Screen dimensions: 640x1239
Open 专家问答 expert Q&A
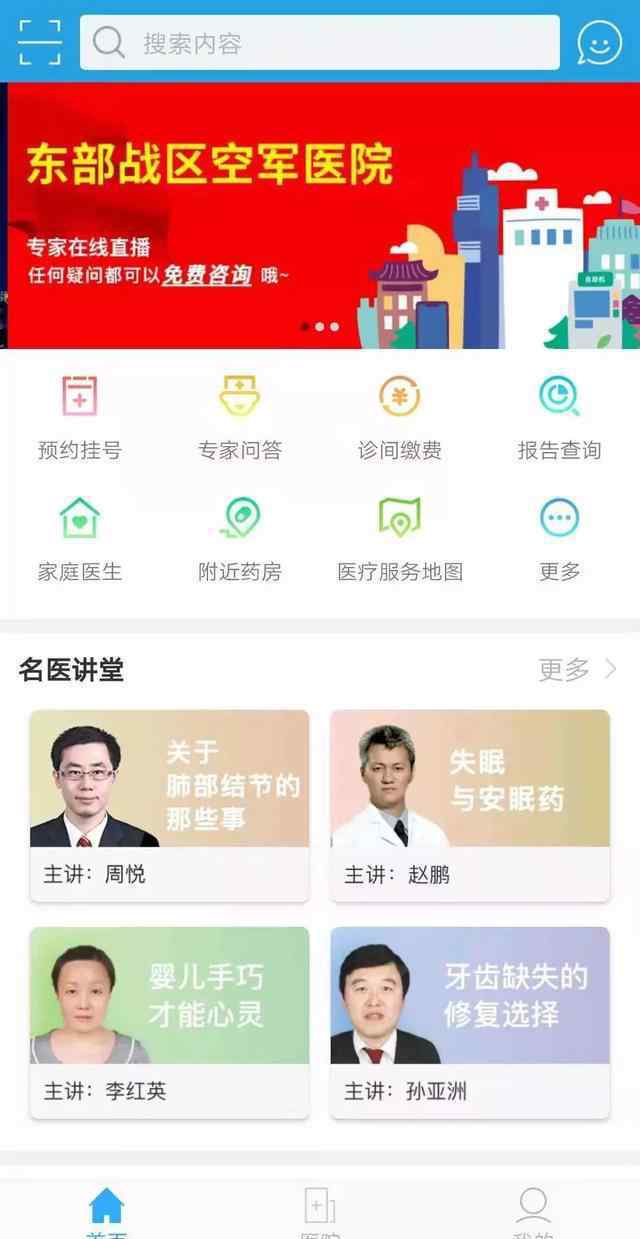coord(240,417)
